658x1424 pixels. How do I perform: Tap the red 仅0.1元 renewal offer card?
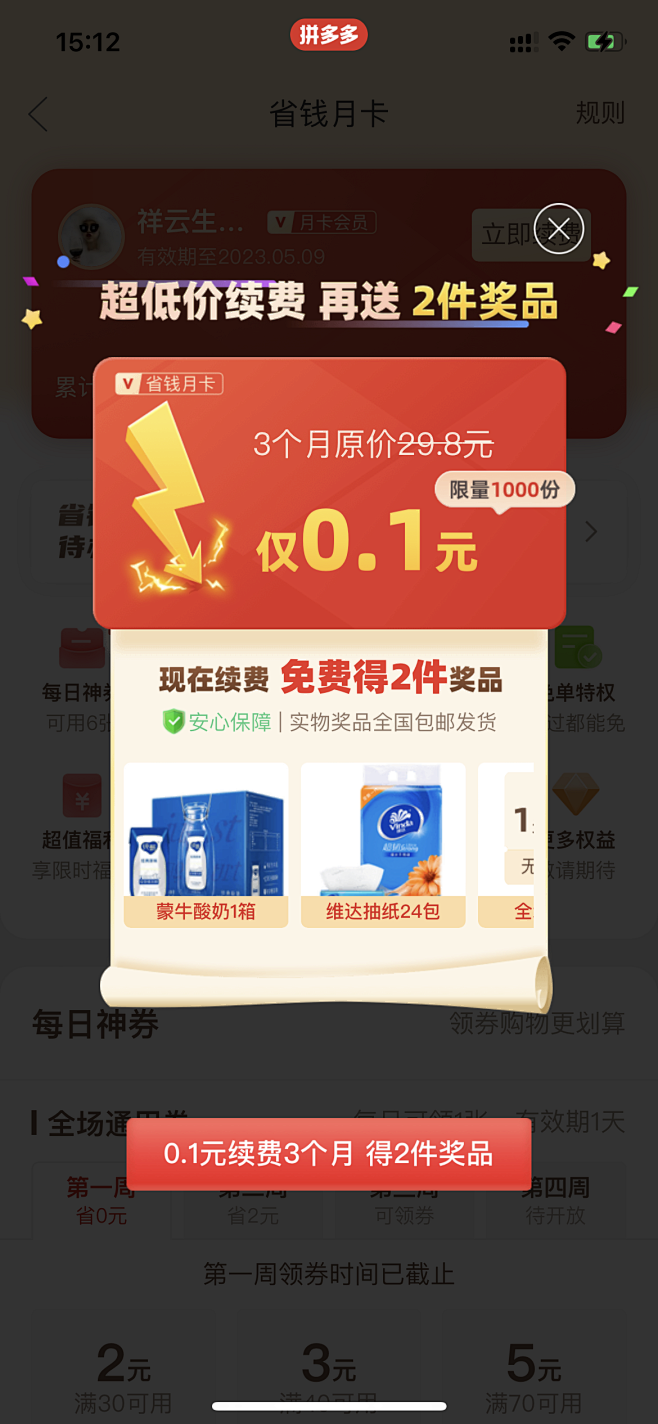click(330, 494)
